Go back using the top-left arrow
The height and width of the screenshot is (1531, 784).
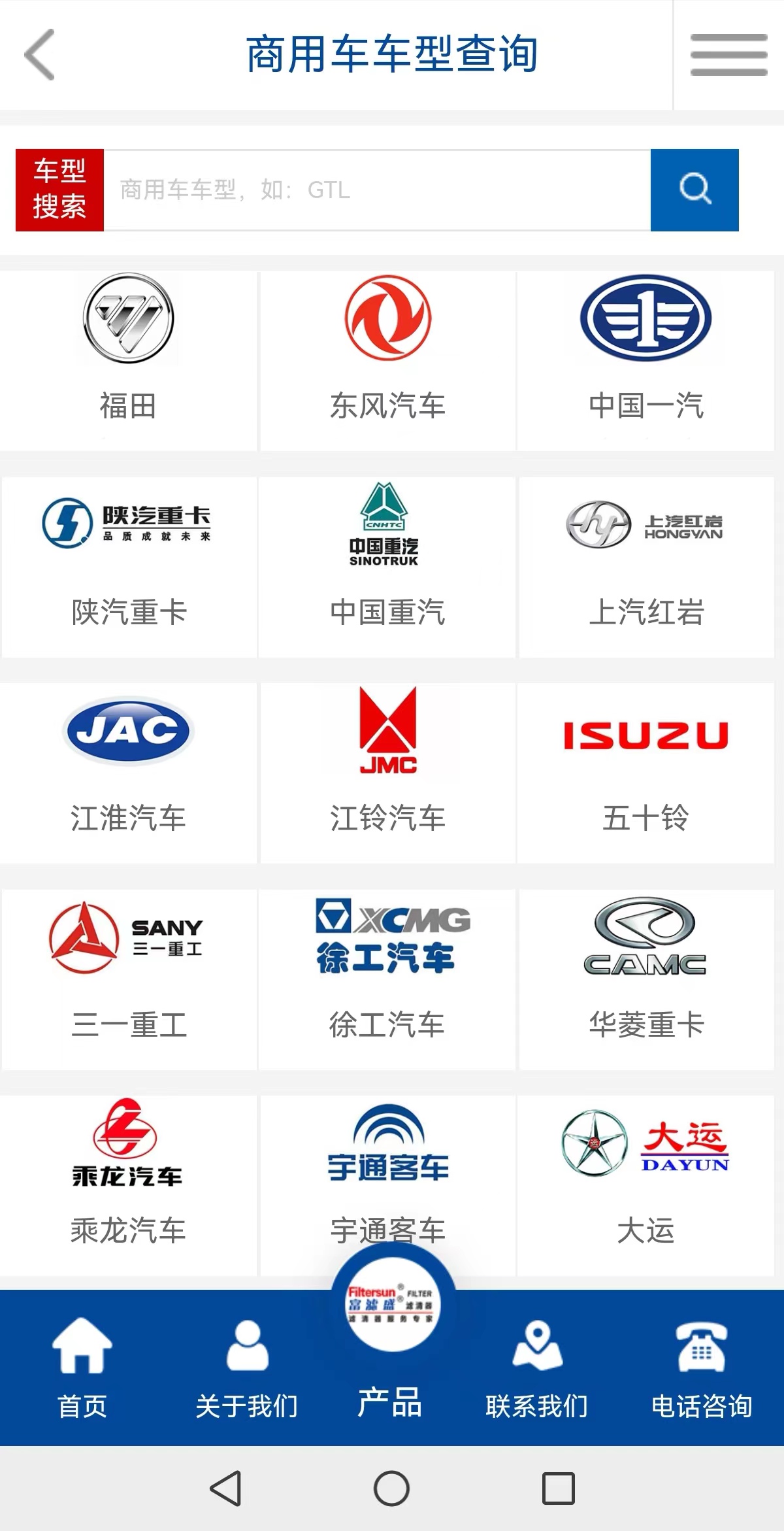(40, 55)
